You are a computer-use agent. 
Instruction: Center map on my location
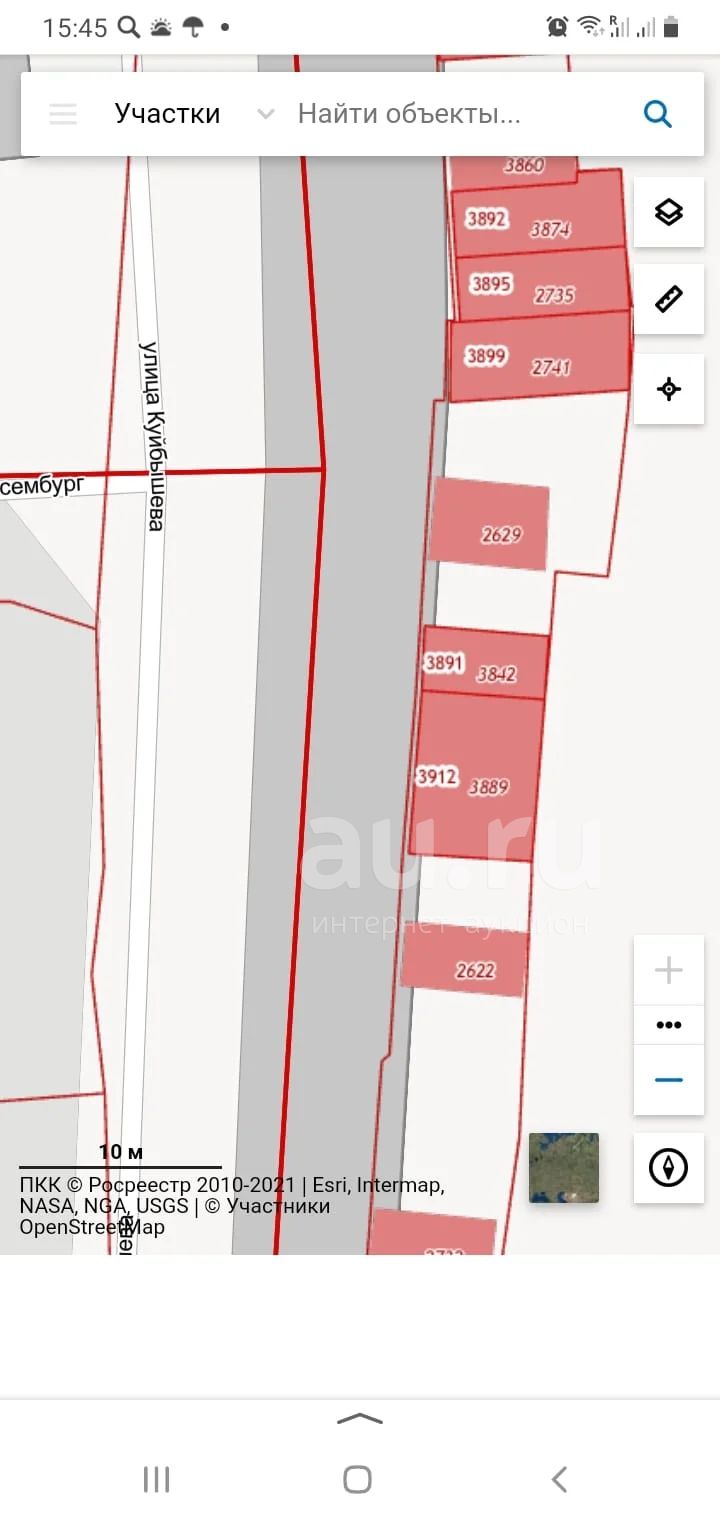669,389
